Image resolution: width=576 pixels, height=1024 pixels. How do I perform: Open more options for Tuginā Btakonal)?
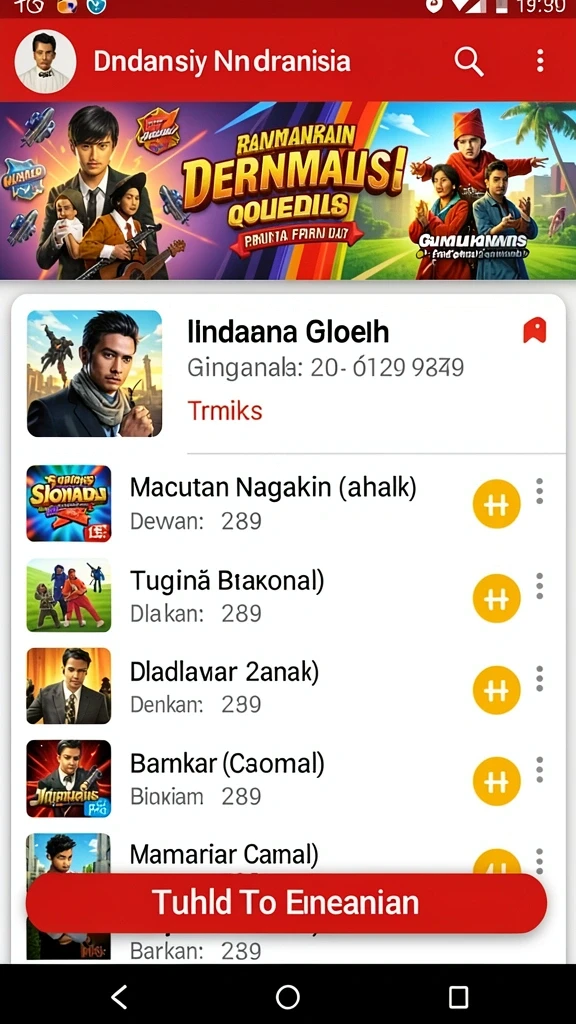539,586
